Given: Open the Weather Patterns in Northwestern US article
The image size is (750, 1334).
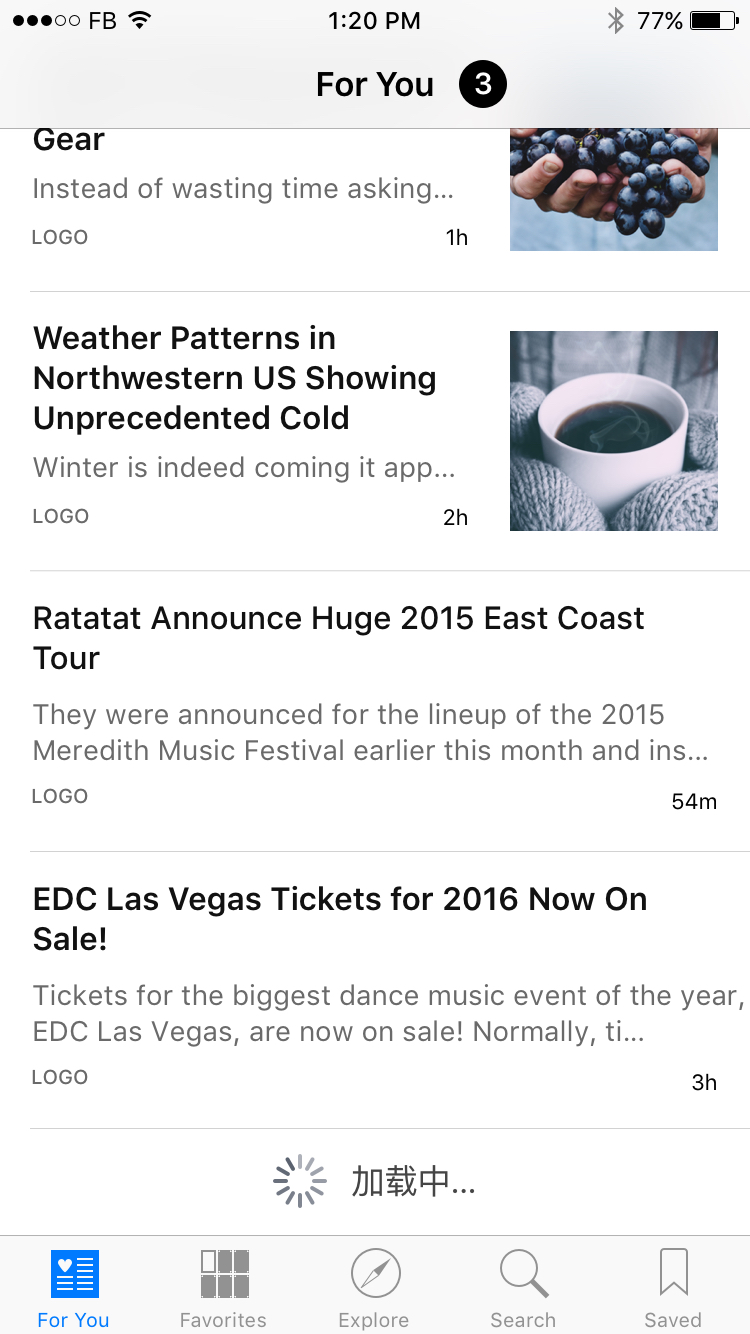Looking at the screenshot, I should 235,378.
